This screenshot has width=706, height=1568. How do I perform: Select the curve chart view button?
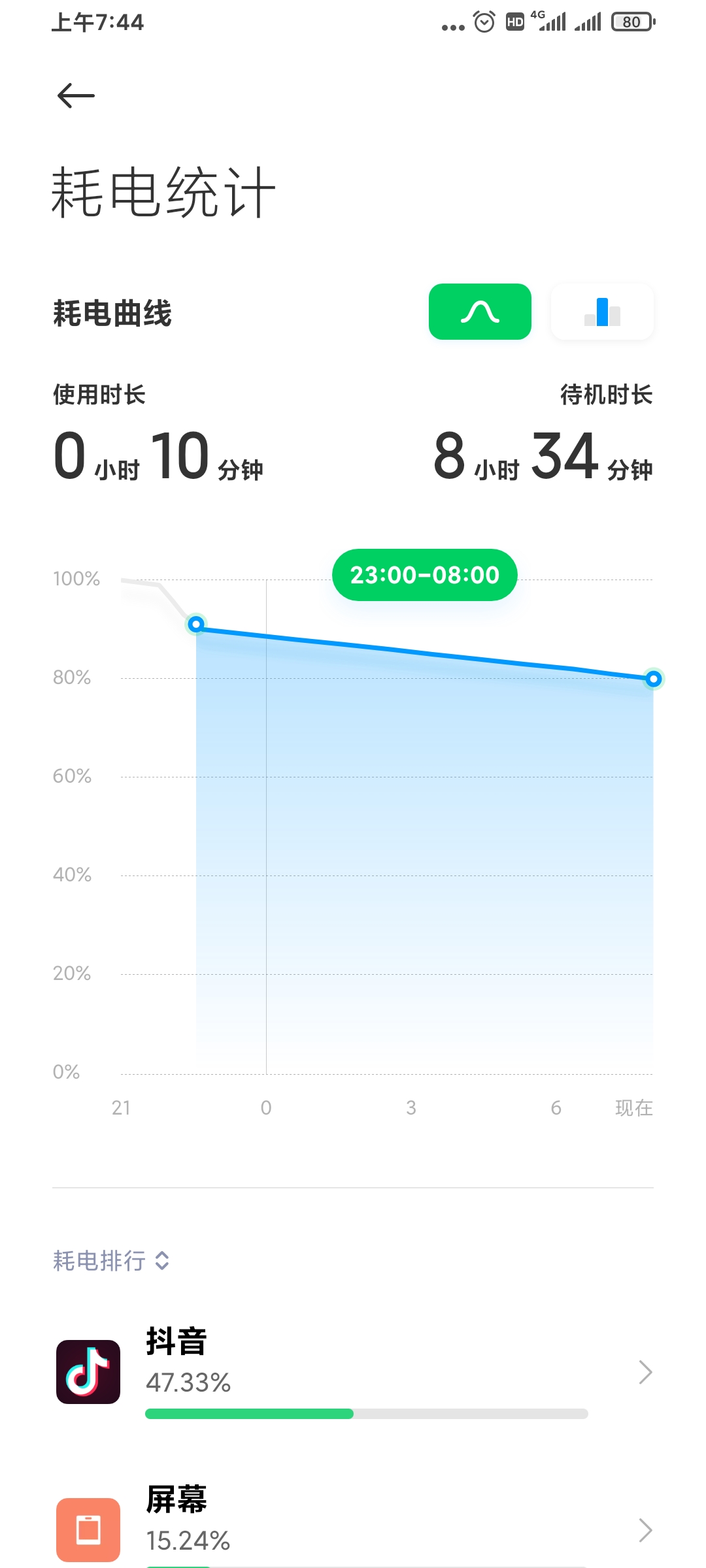tap(480, 312)
